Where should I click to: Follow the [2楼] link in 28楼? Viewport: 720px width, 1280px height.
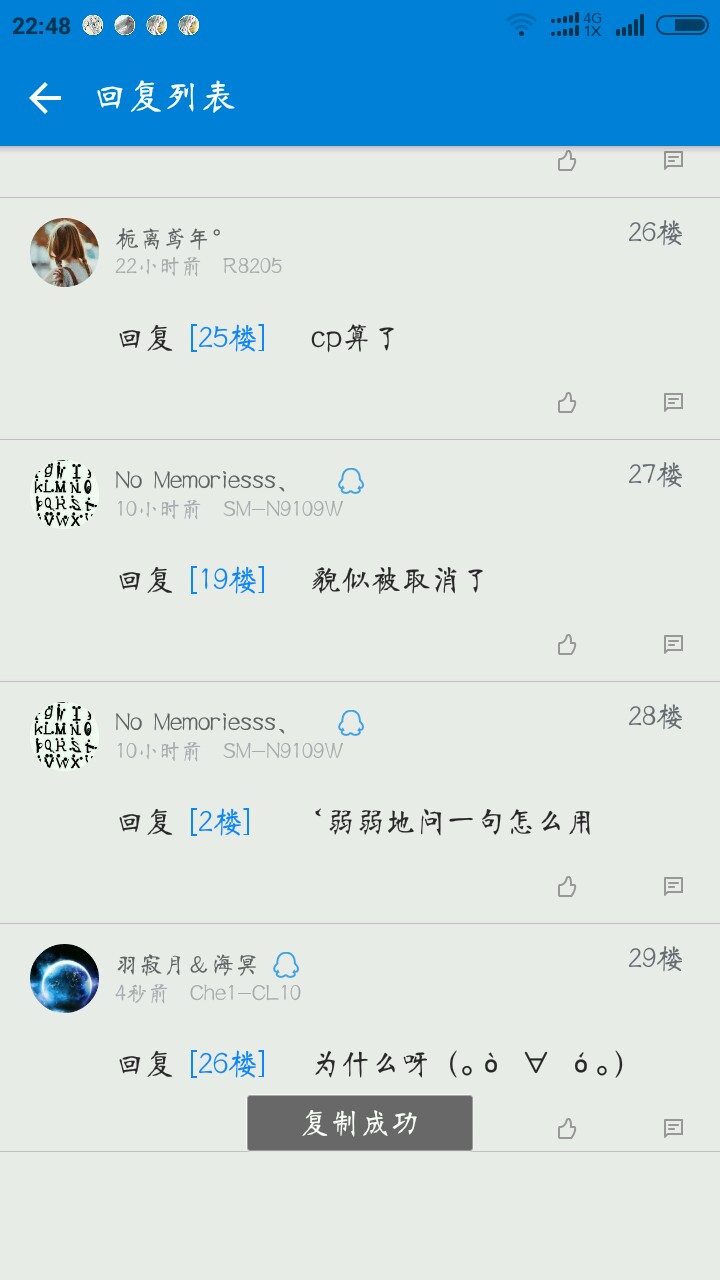tap(219, 822)
